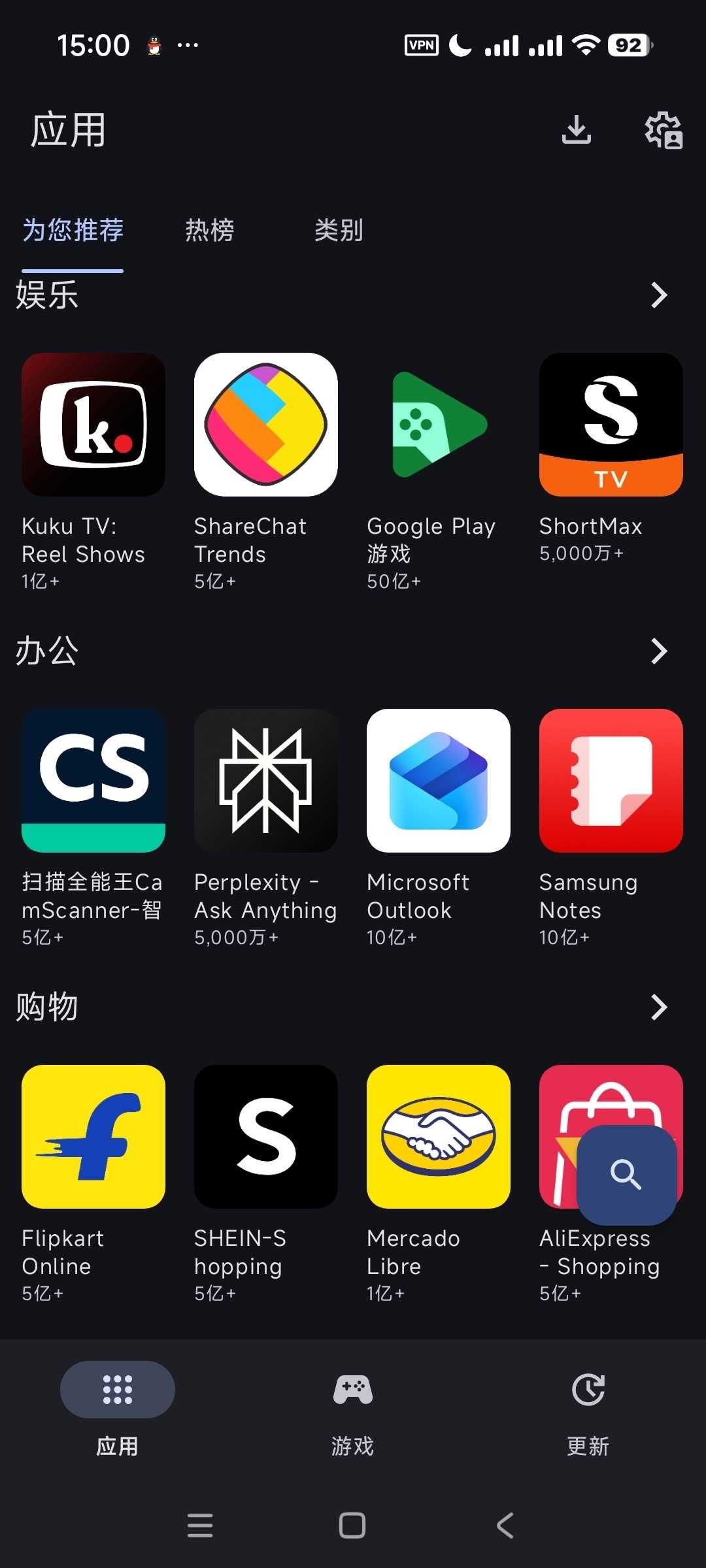Image resolution: width=706 pixels, height=1568 pixels.
Task: Open Microsoft Outlook app page
Action: tap(439, 781)
